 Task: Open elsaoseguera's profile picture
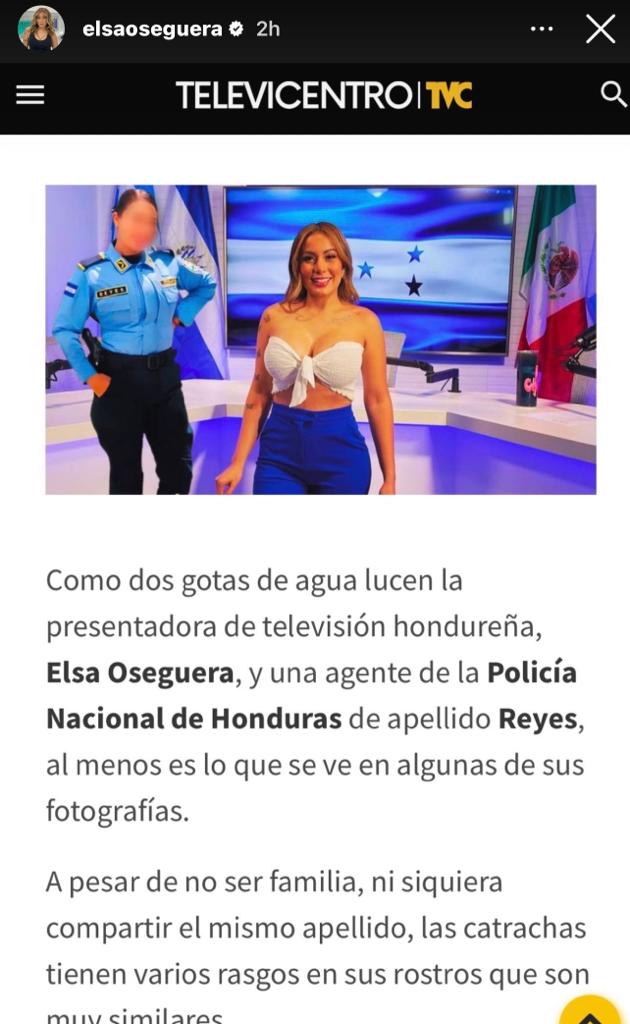pyautogui.click(x=41, y=29)
